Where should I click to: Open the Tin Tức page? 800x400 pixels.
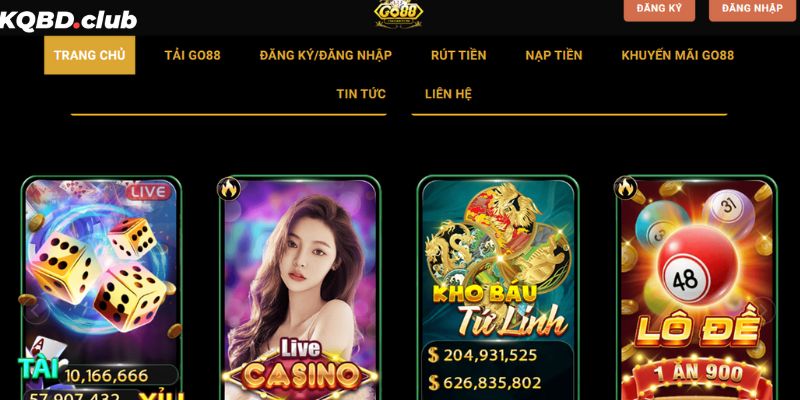[361, 94]
